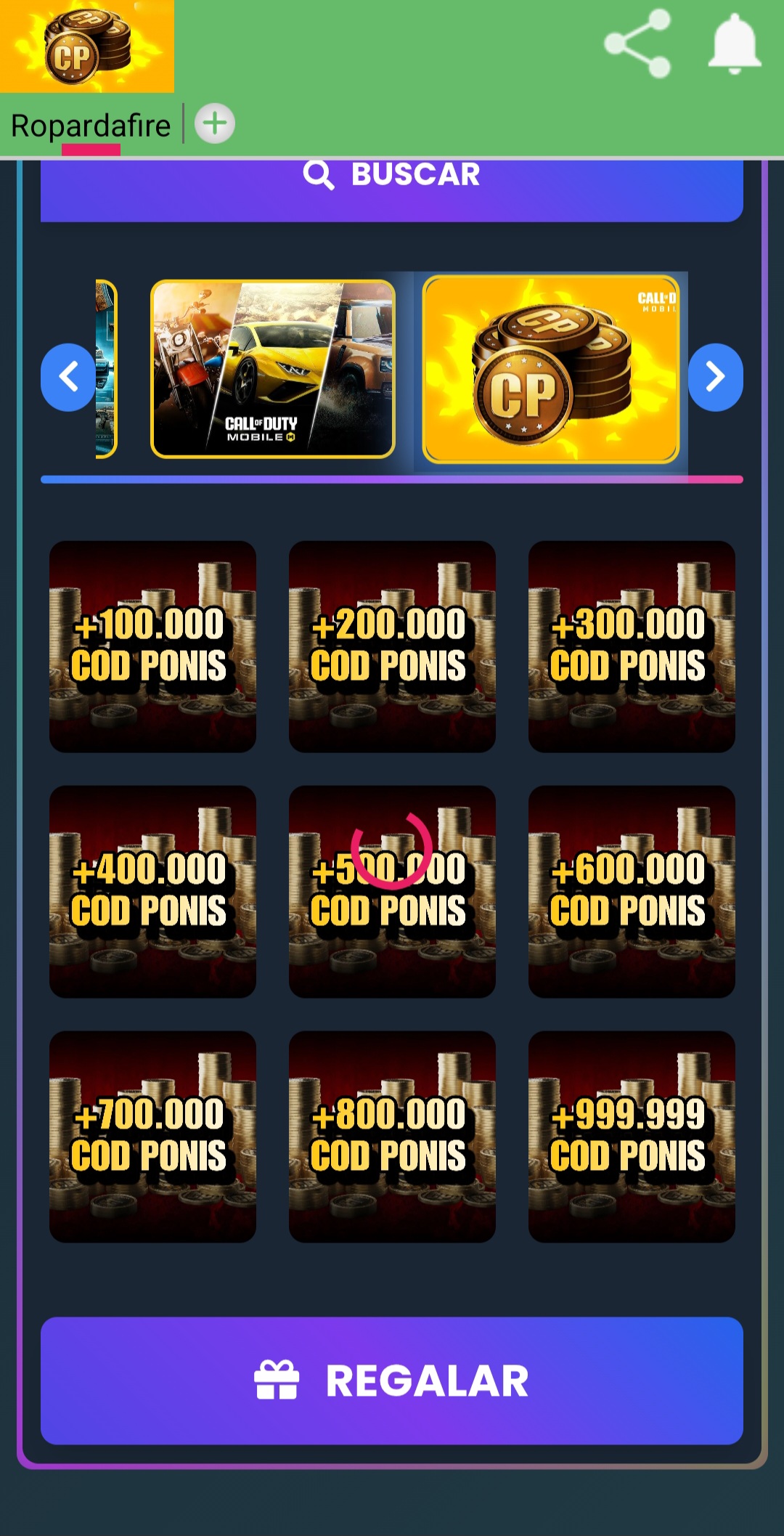Tap the REGALAR gift button
The image size is (784, 1536).
pos(392,1380)
